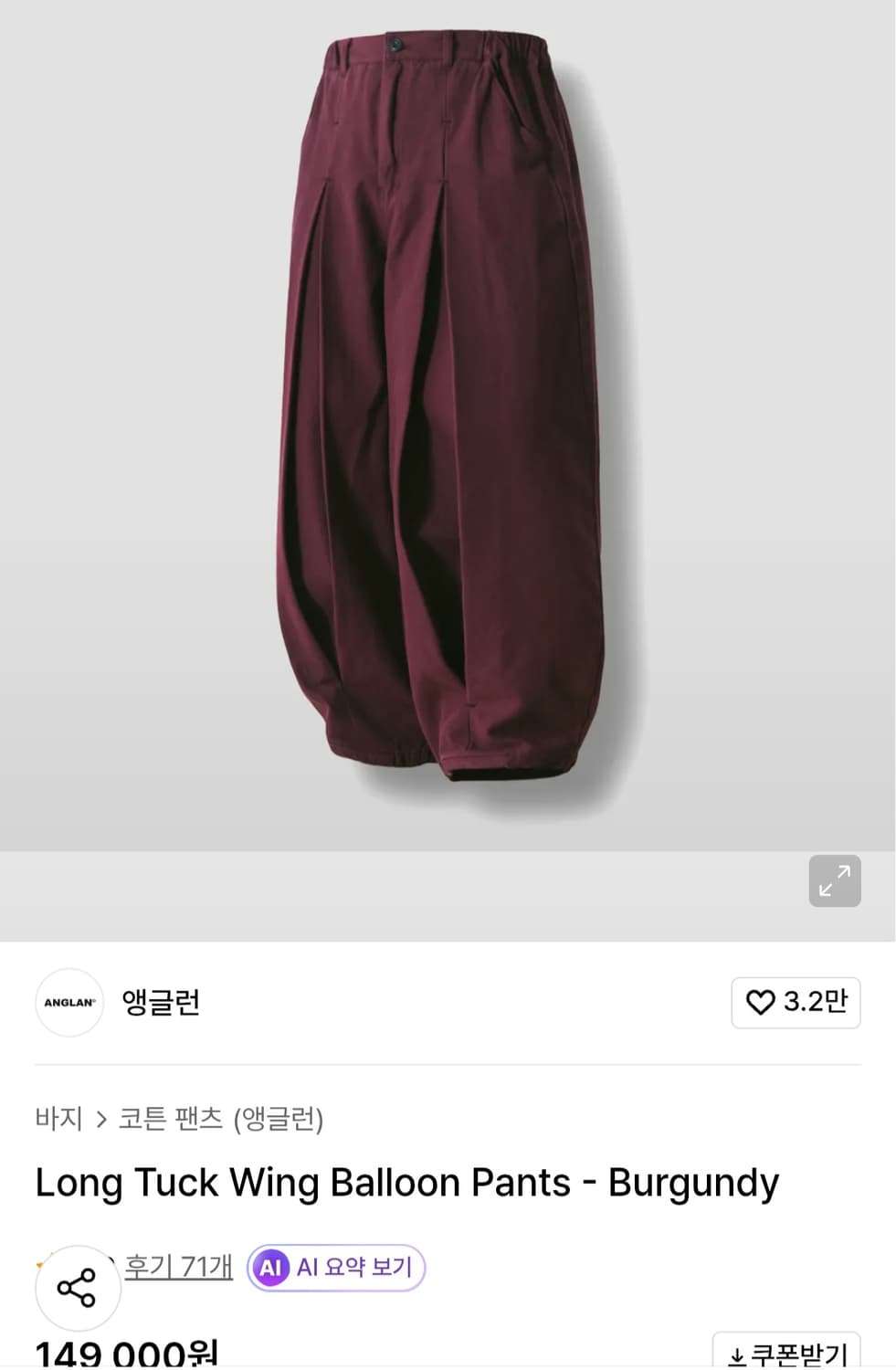Tap the purple AI badge icon
Screen dimensions: 896x1370
point(269,1267)
